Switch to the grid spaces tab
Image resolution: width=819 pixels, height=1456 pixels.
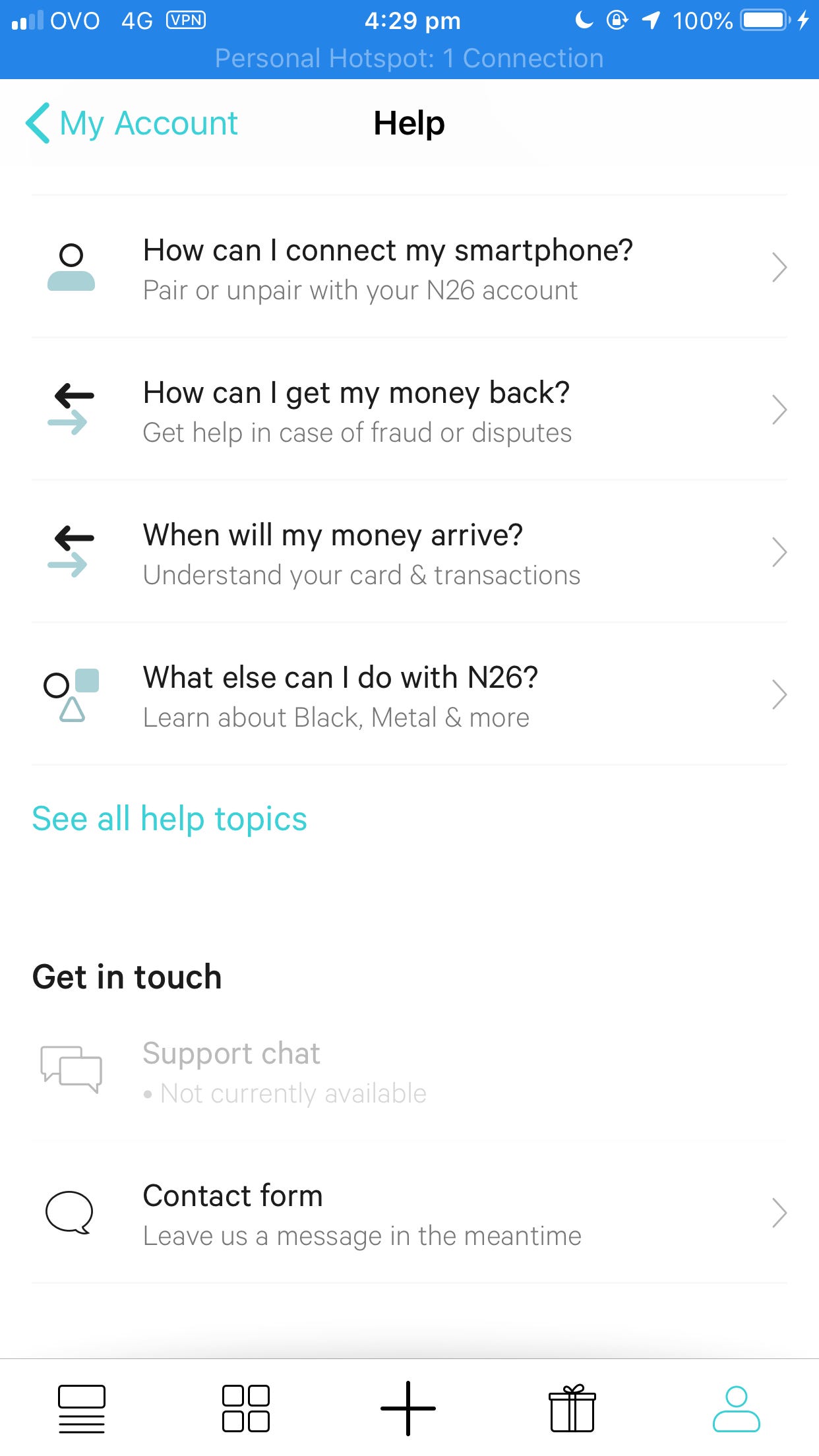[245, 1409]
